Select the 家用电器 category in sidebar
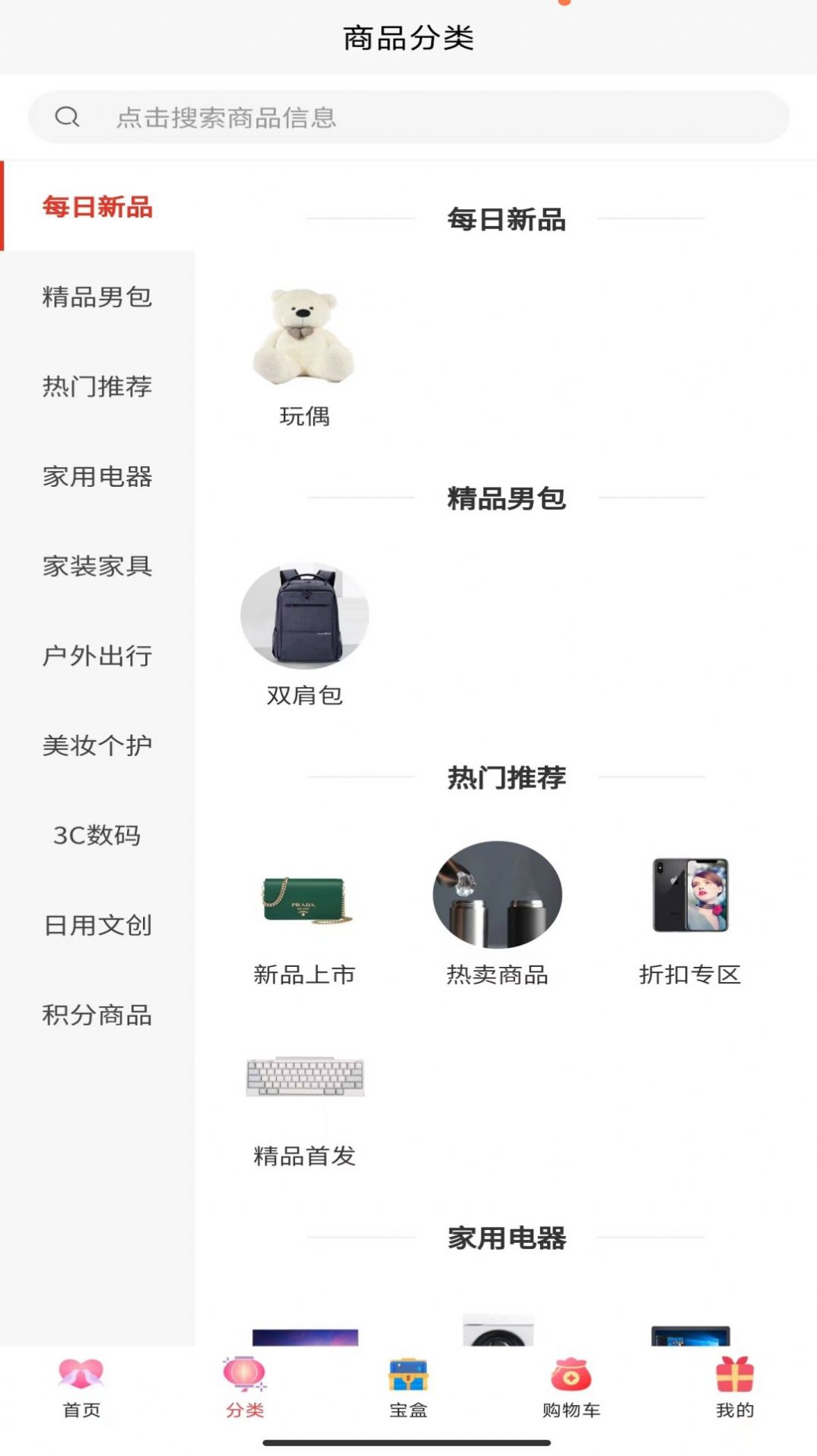 (97, 477)
